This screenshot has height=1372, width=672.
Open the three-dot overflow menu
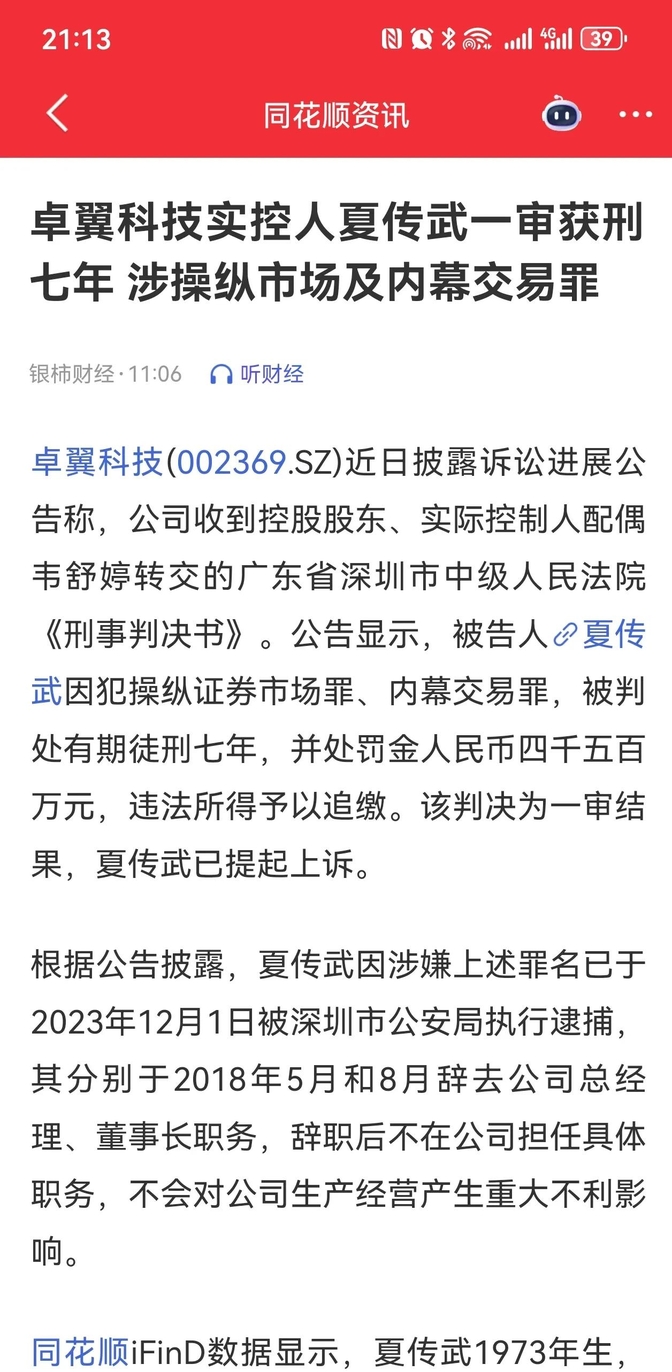click(635, 114)
